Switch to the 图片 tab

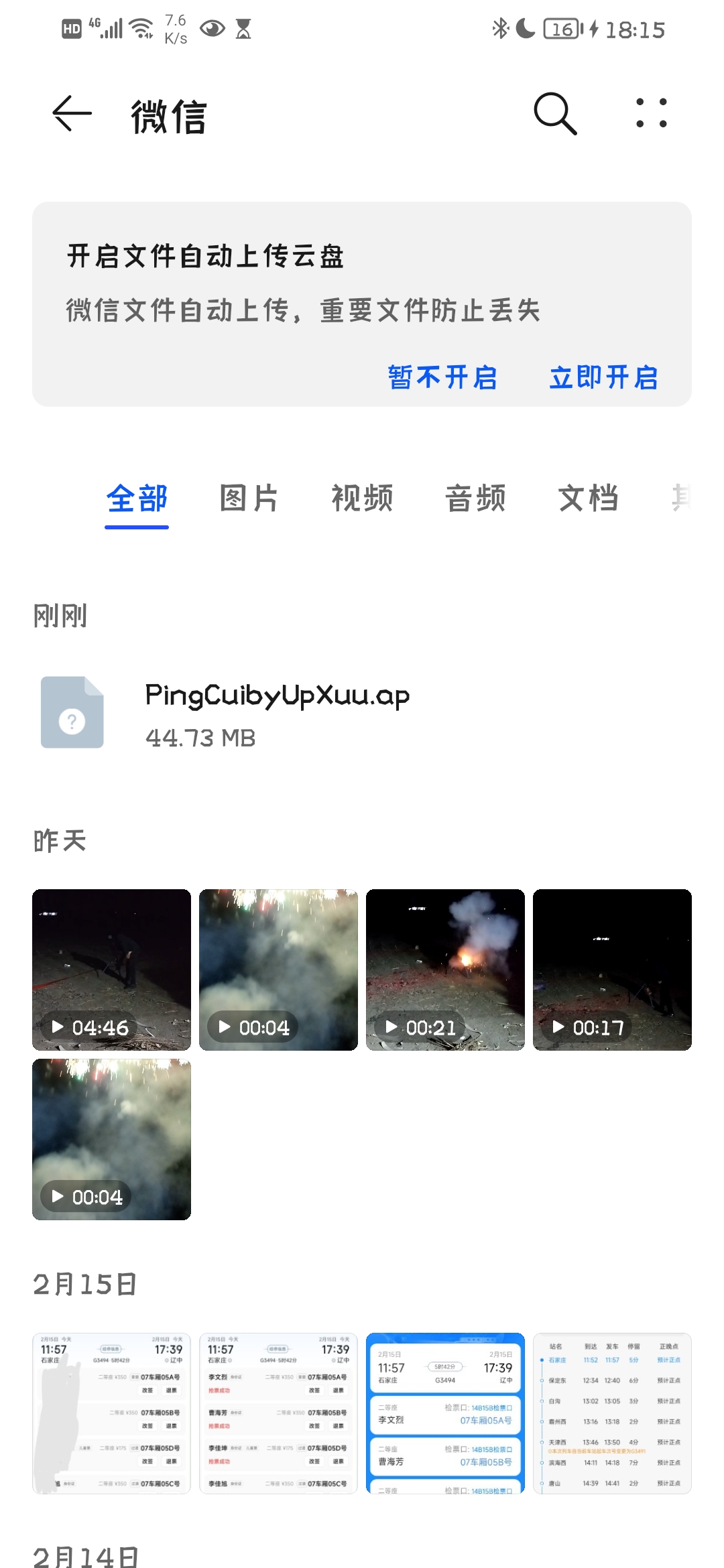pyautogui.click(x=249, y=499)
